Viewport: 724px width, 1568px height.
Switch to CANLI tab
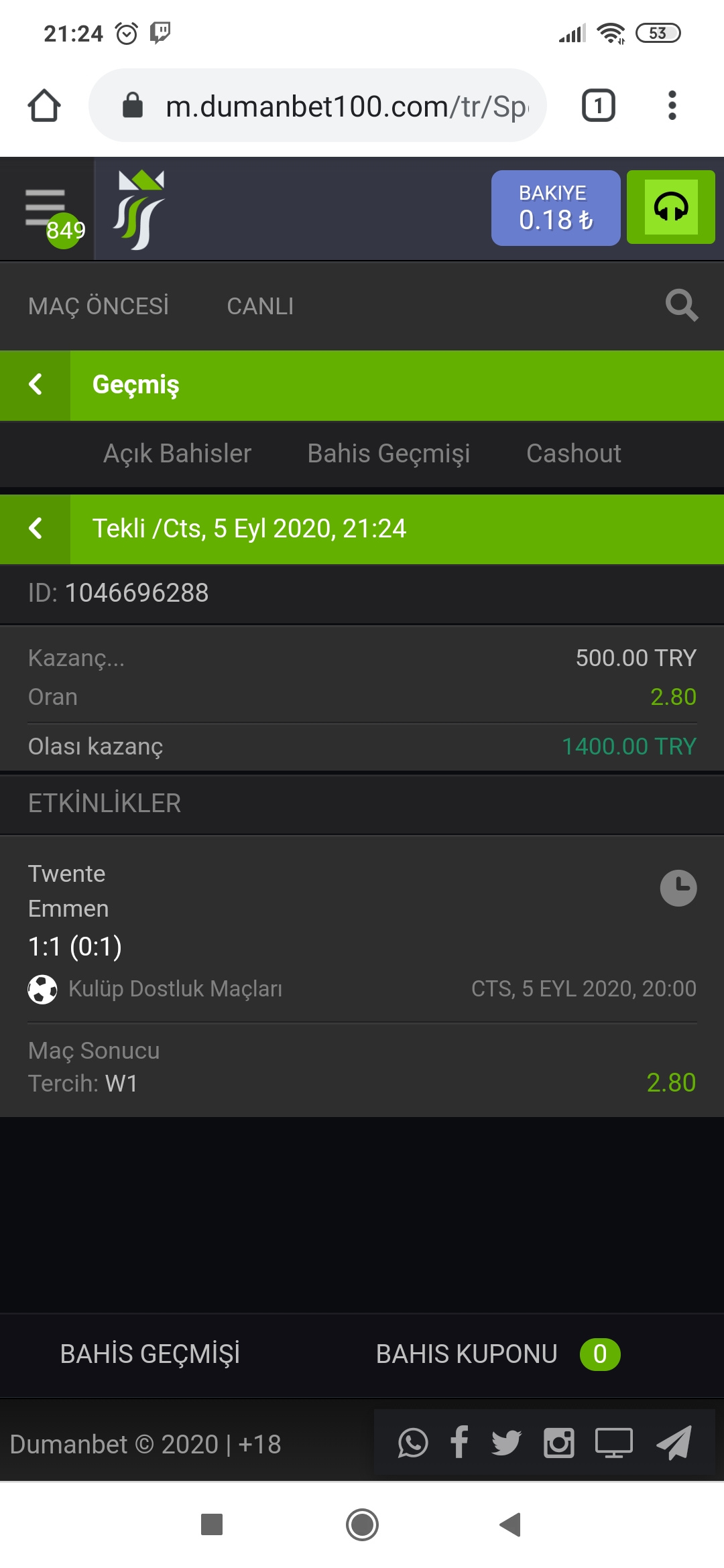tap(260, 306)
